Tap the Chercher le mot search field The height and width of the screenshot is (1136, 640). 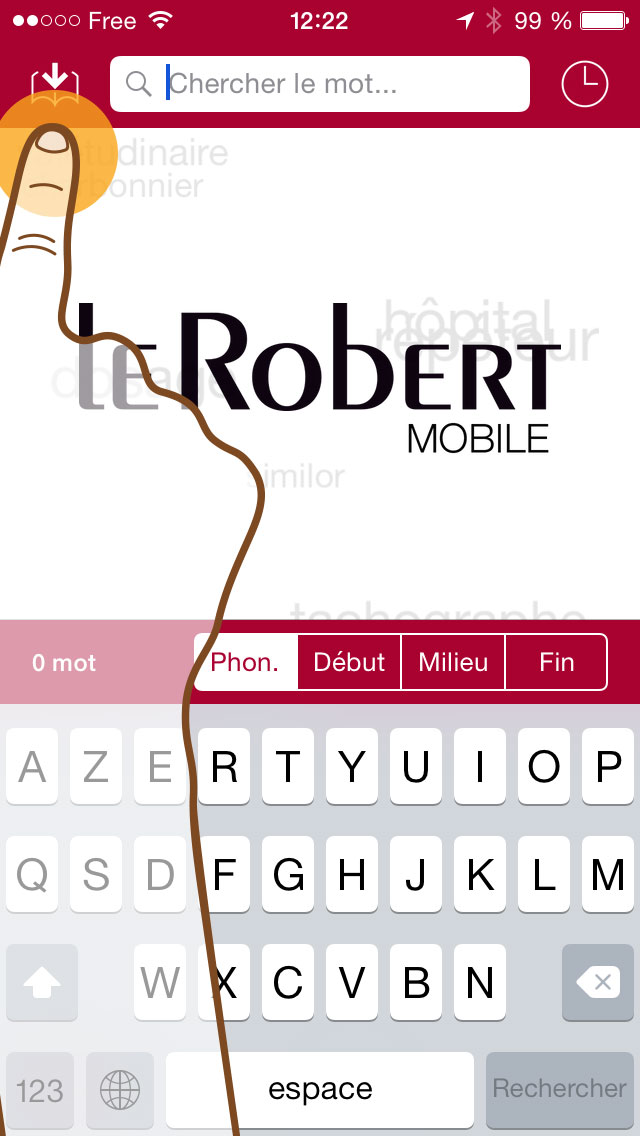(320, 84)
